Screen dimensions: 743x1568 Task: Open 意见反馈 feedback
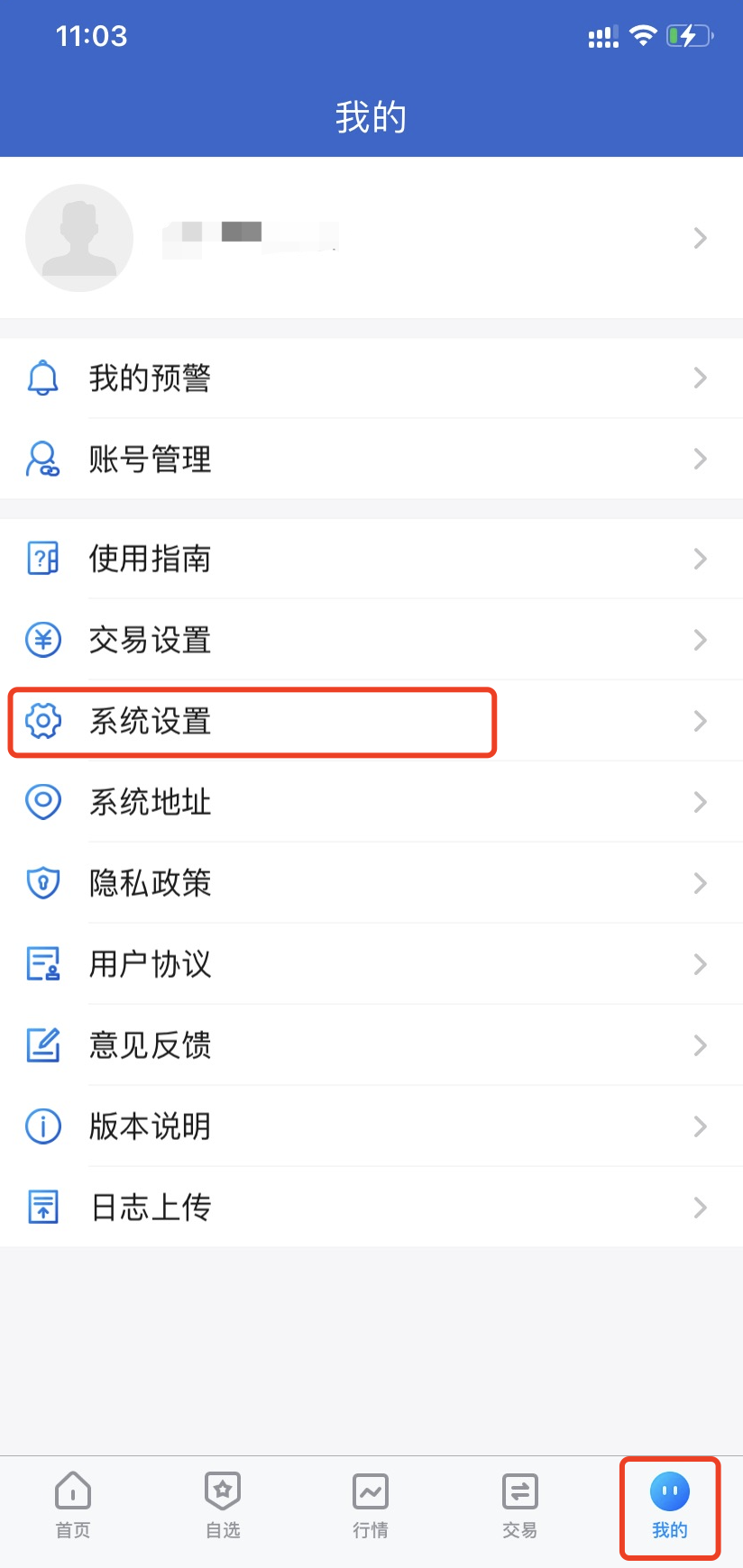point(370,1045)
